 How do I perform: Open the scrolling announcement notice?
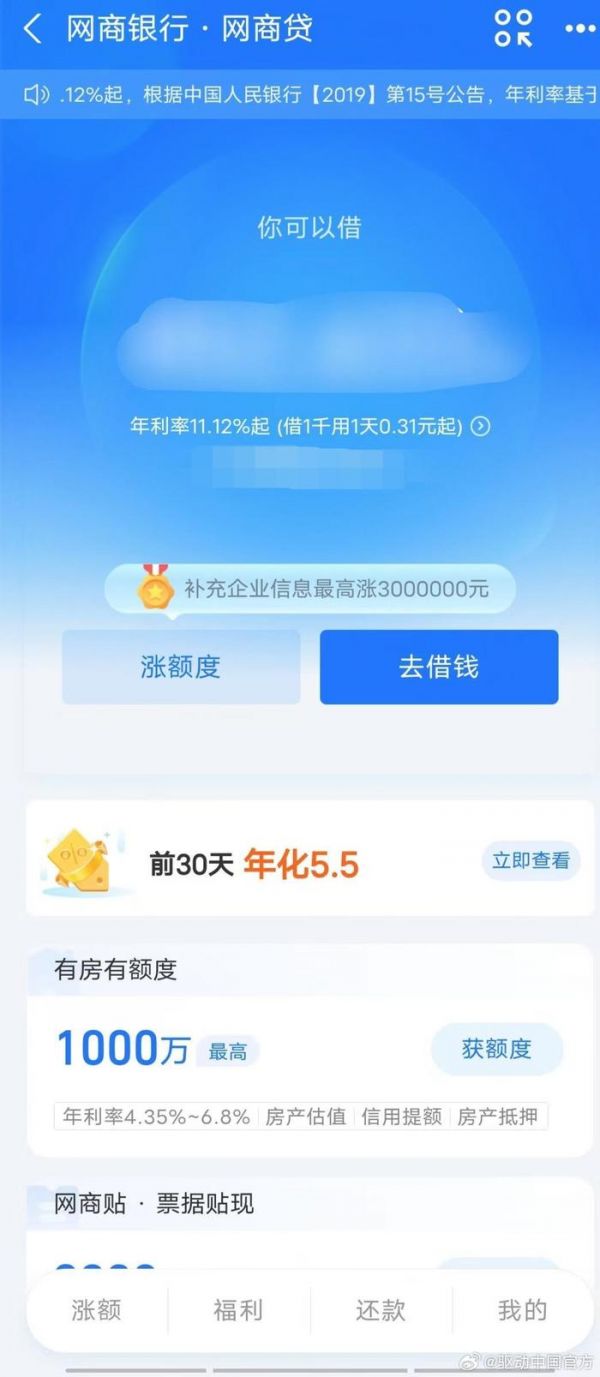[x=300, y=95]
